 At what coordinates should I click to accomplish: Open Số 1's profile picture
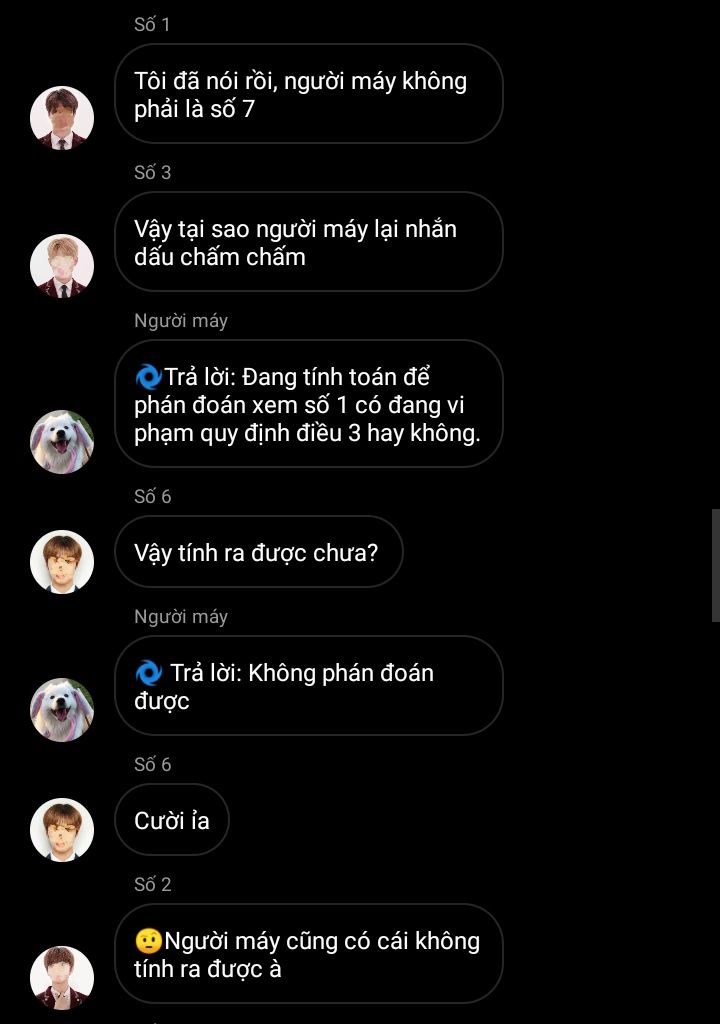[x=62, y=118]
